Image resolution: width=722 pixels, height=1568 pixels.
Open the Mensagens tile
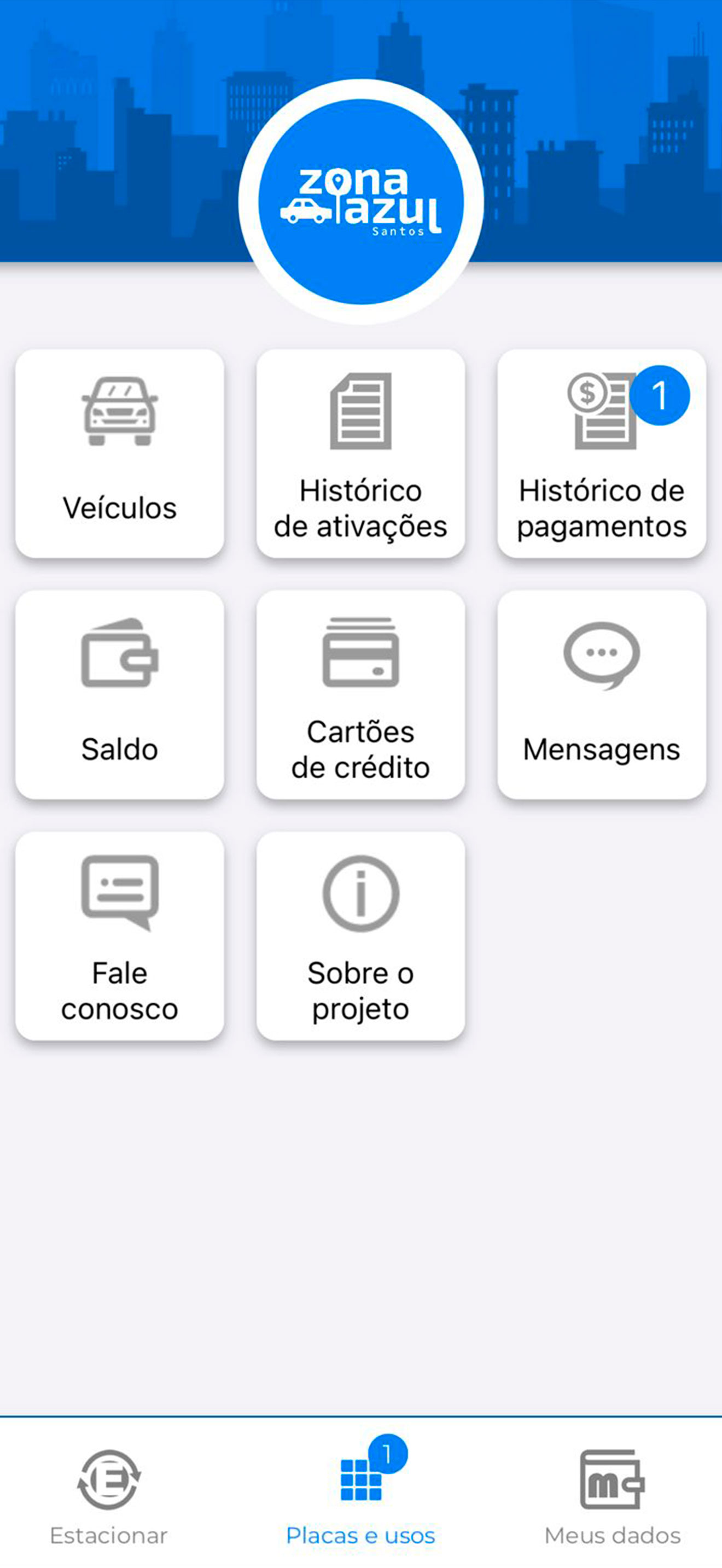[602, 694]
